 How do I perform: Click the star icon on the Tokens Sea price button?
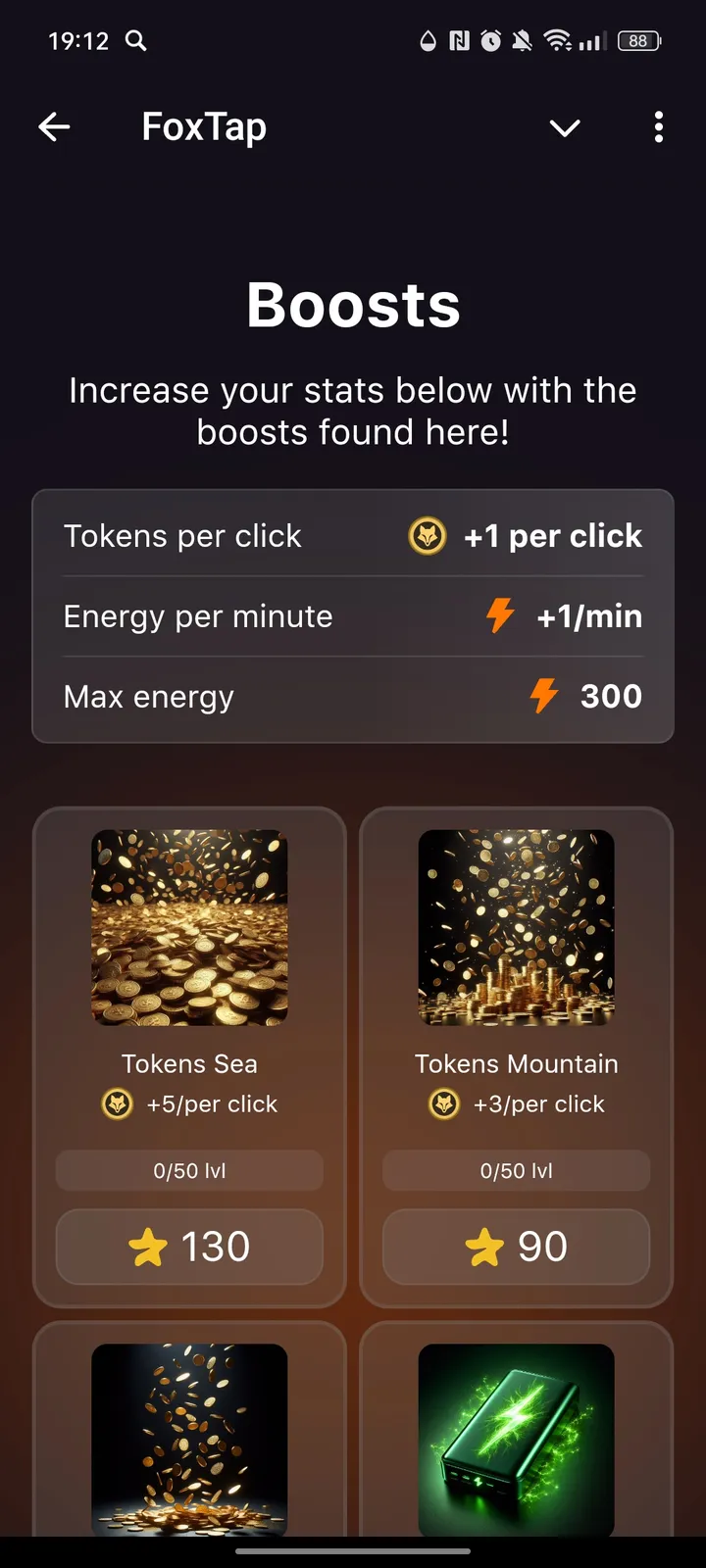tap(151, 1246)
